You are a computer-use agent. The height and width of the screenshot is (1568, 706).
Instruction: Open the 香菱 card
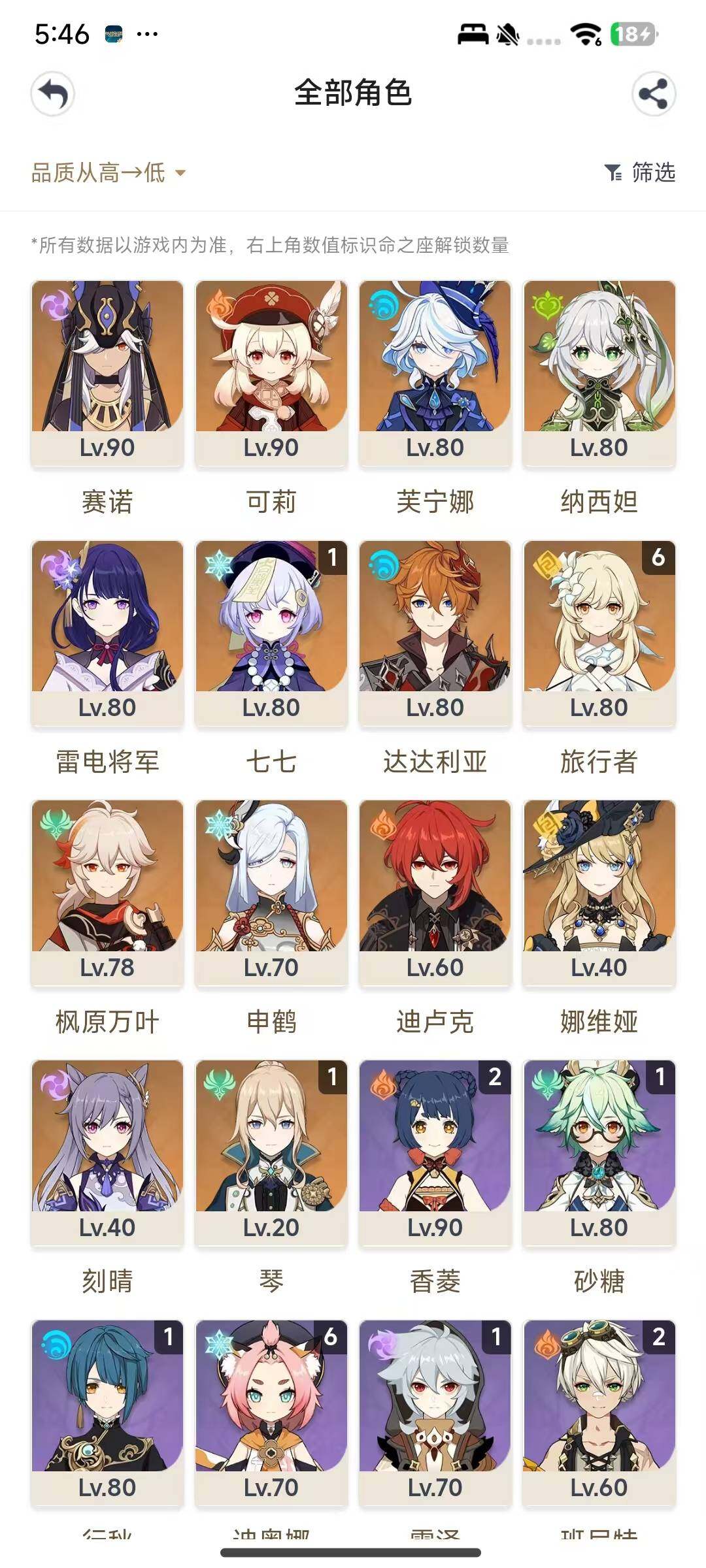click(435, 1152)
